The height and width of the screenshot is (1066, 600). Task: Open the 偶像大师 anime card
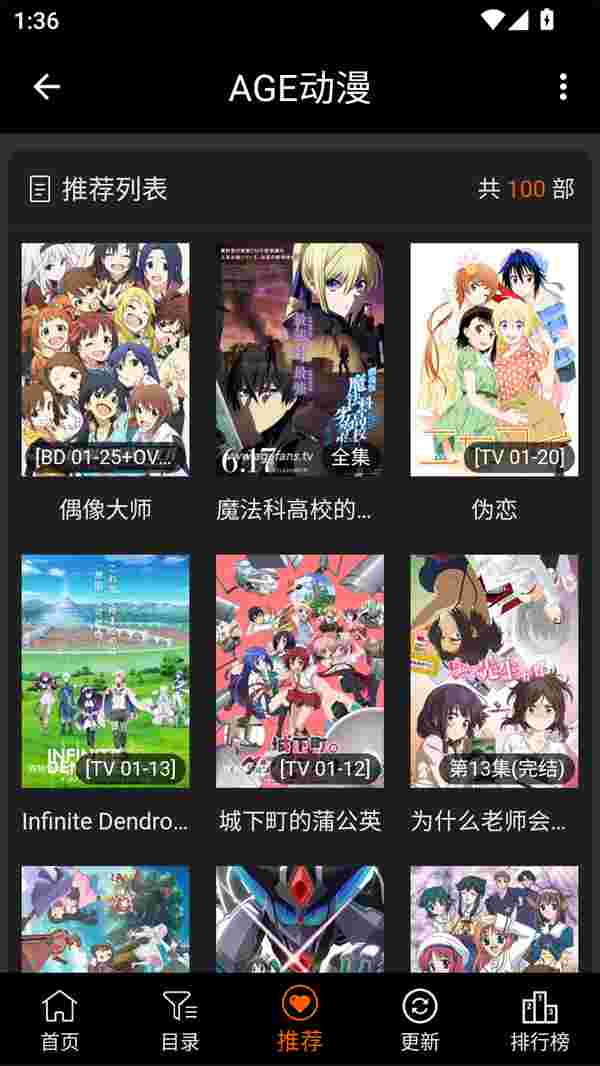[x=105, y=383]
